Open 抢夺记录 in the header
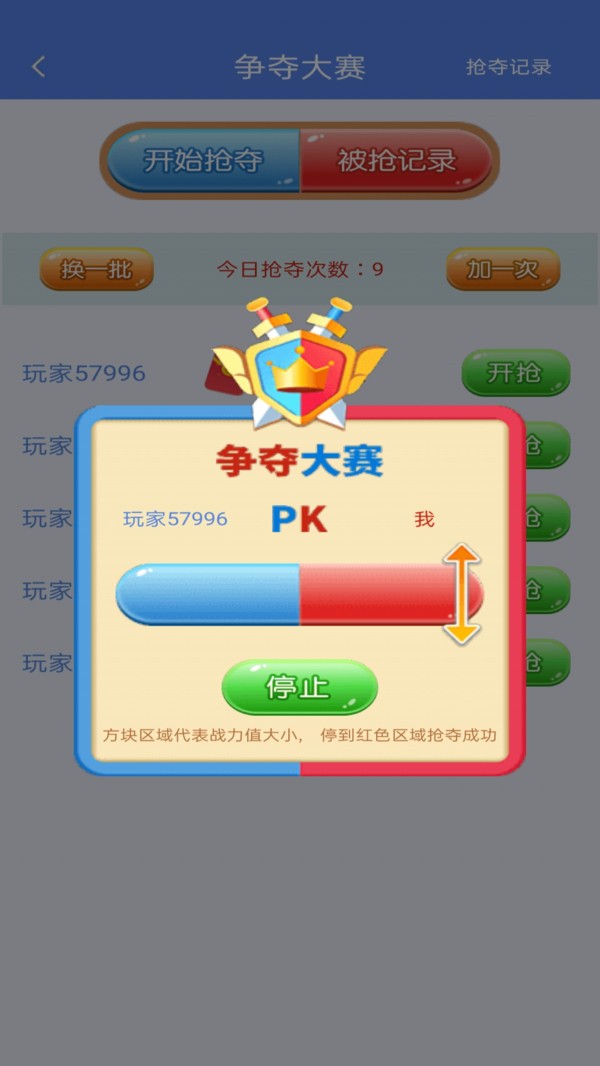Viewport: 600px width, 1066px height. coord(508,67)
